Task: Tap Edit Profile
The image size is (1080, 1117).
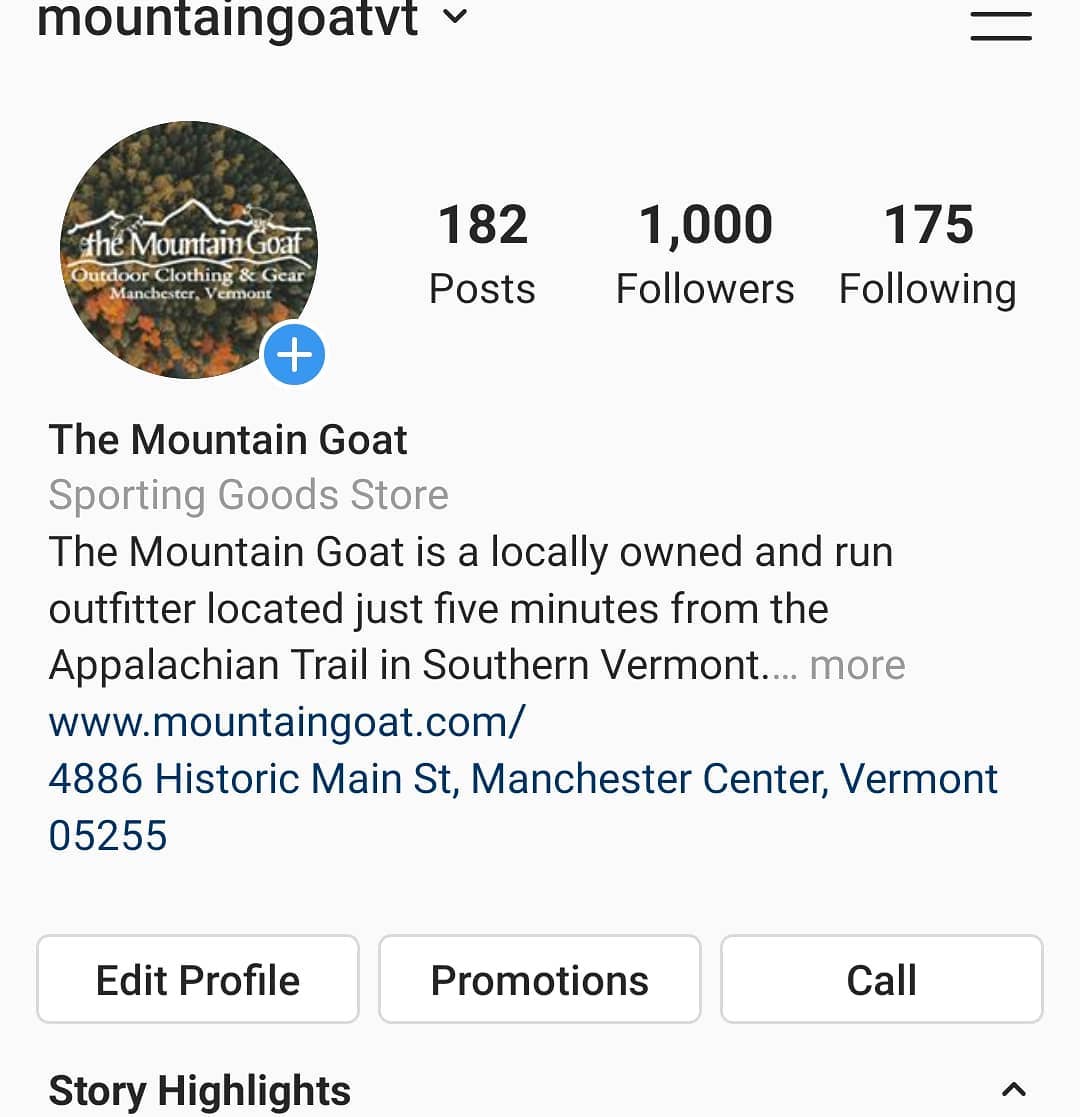Action: coord(198,980)
